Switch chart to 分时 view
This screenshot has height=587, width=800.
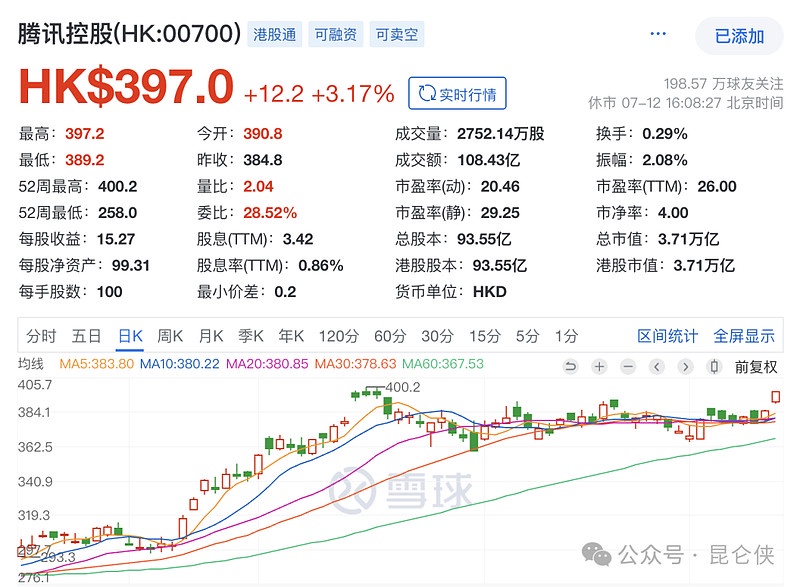42,336
